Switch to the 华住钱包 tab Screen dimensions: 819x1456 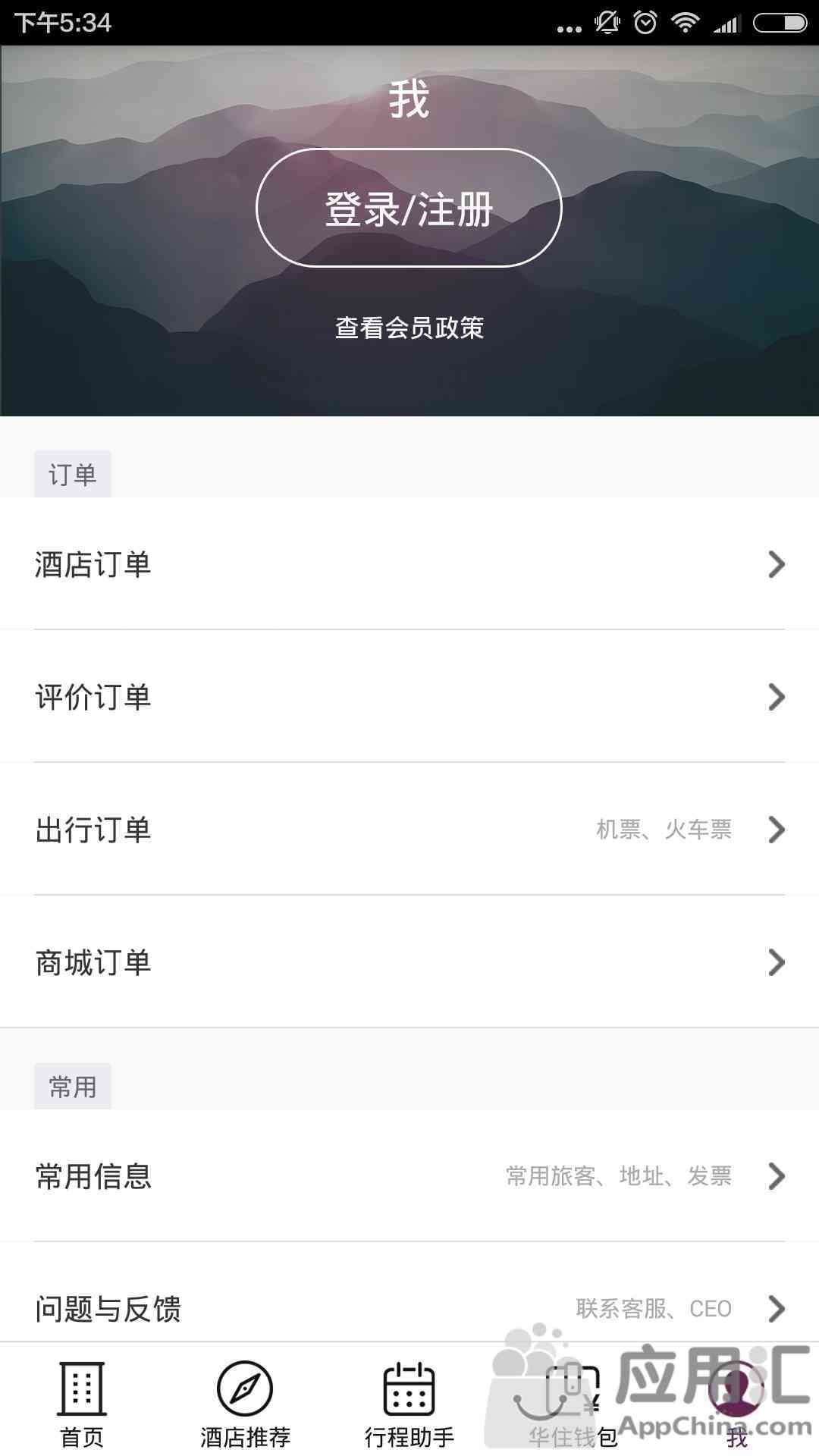[573, 1403]
